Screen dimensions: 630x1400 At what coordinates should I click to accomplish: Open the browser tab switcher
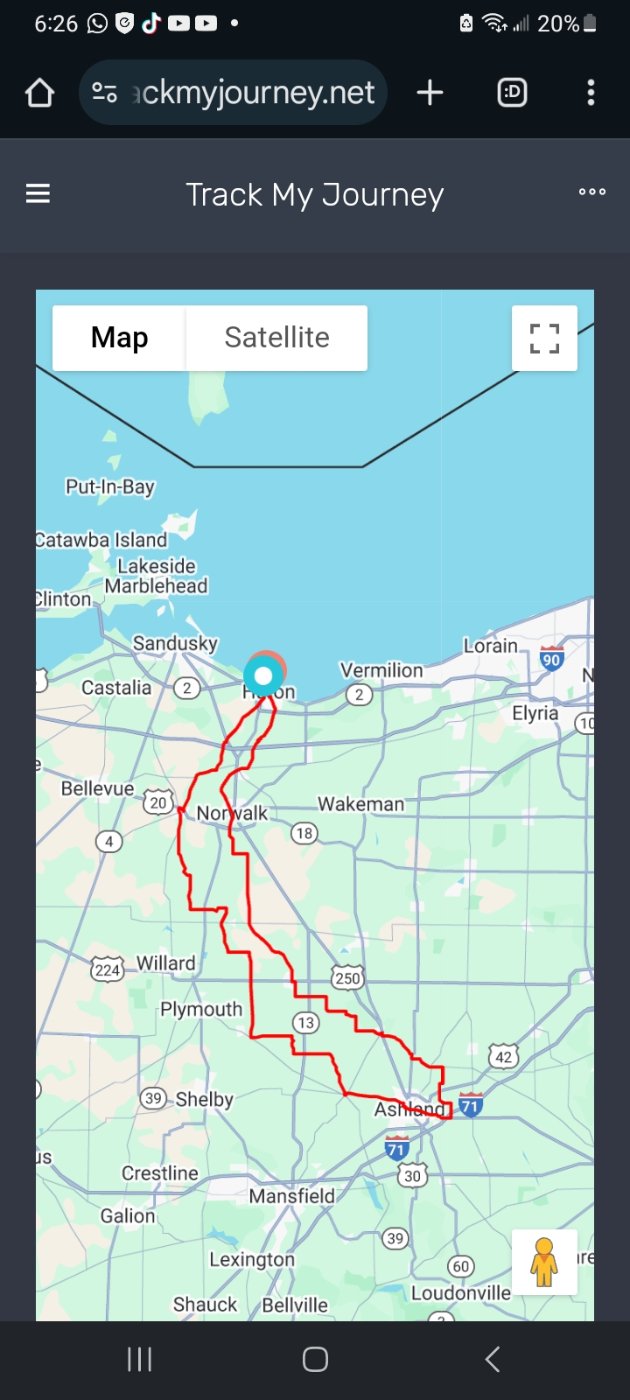(512, 93)
